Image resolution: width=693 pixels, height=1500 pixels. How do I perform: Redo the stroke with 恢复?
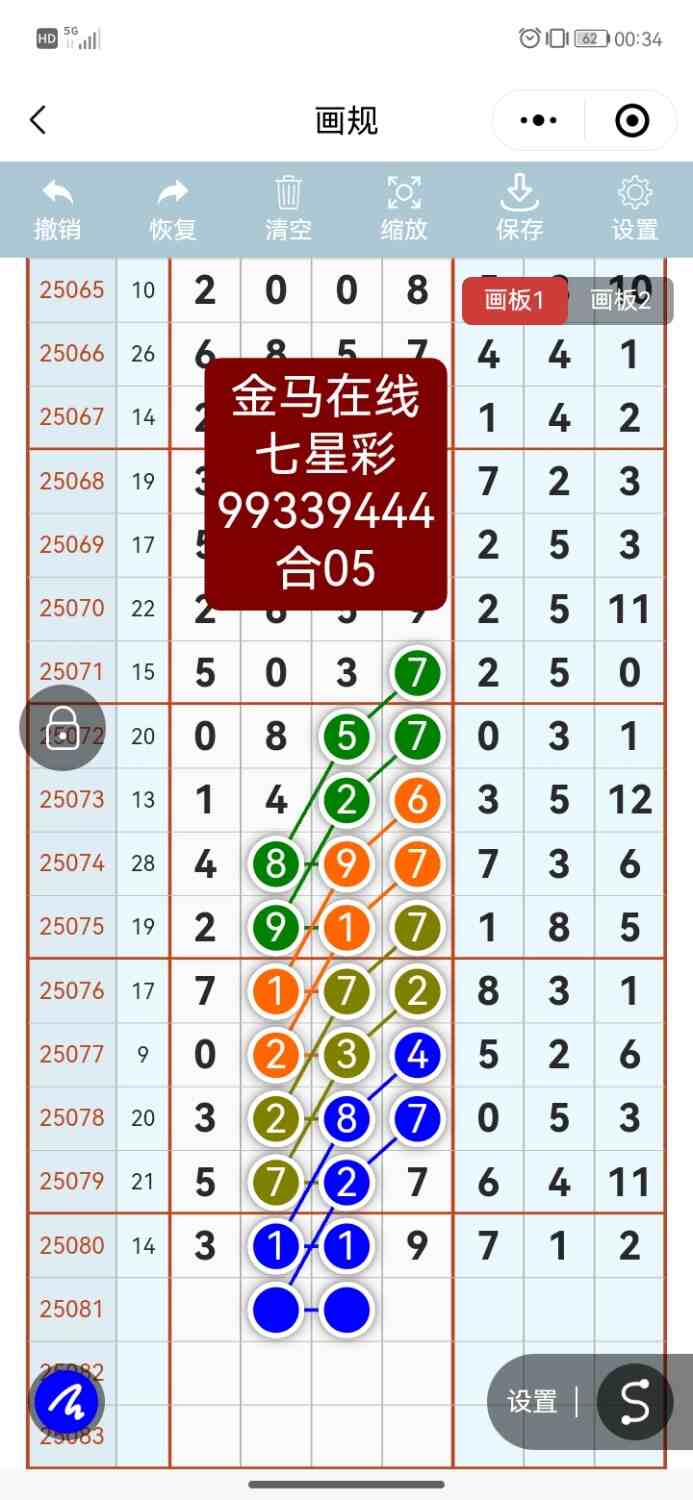tap(173, 209)
